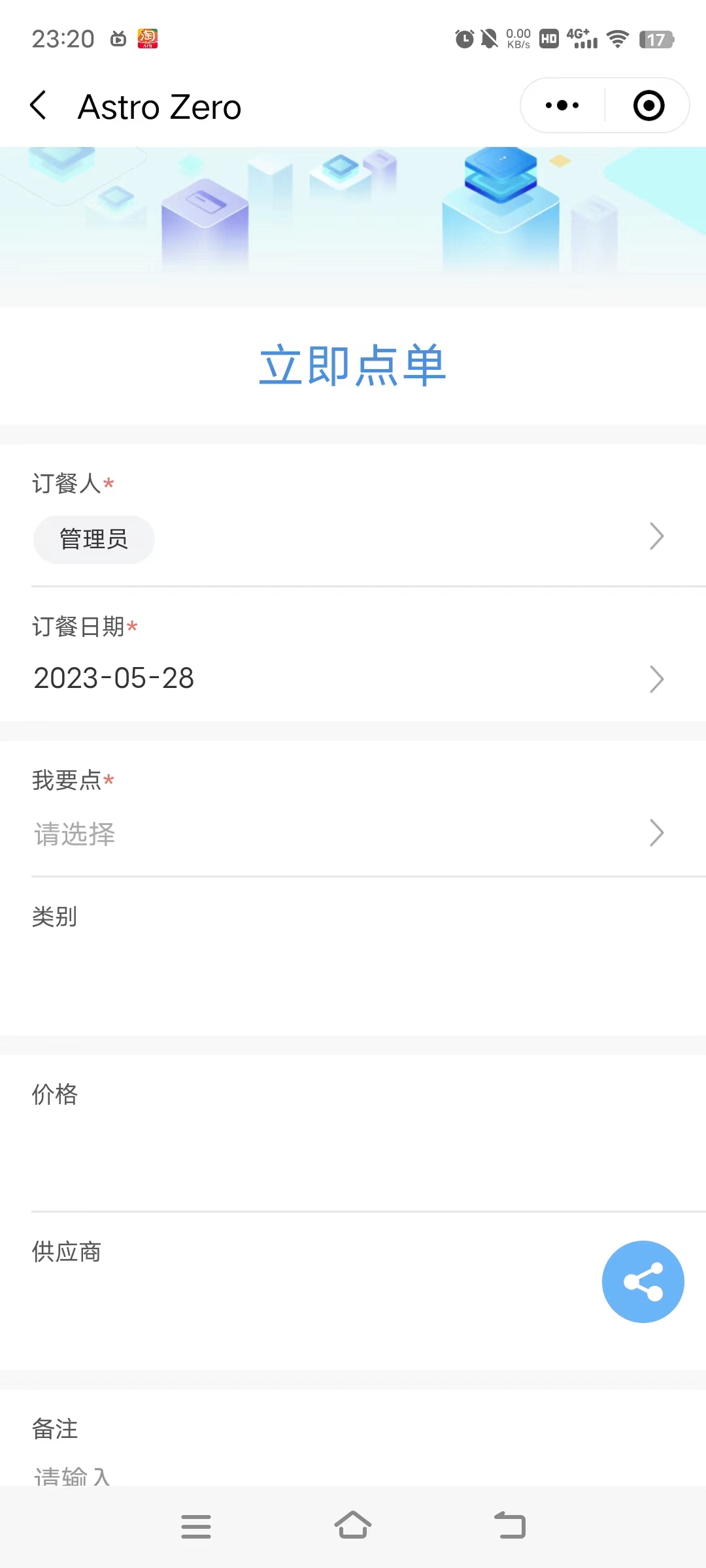Open the 订餐人 selector showing 管理员
706x1568 pixels.
click(x=353, y=538)
